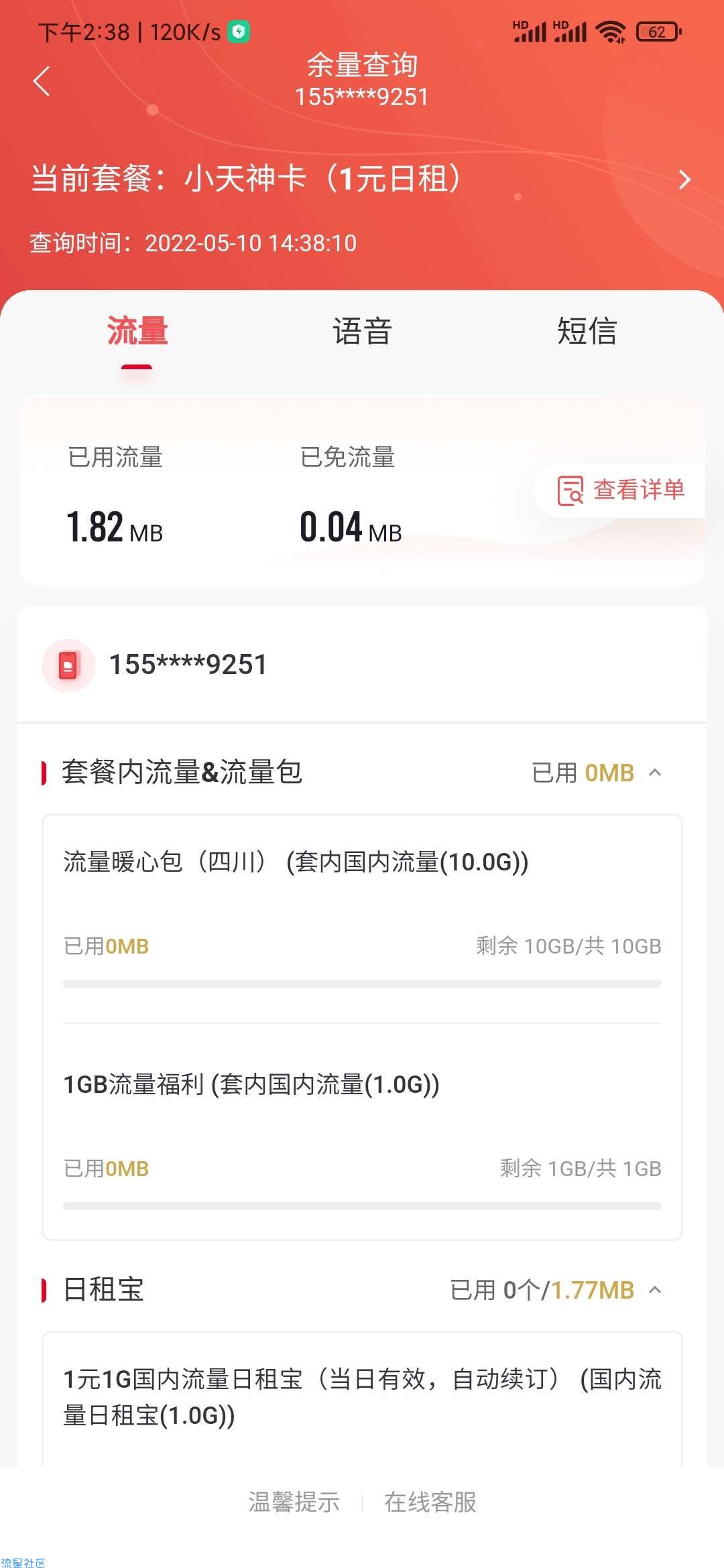Go back using the top-left arrow
This screenshot has width=724, height=1568.
click(42, 81)
